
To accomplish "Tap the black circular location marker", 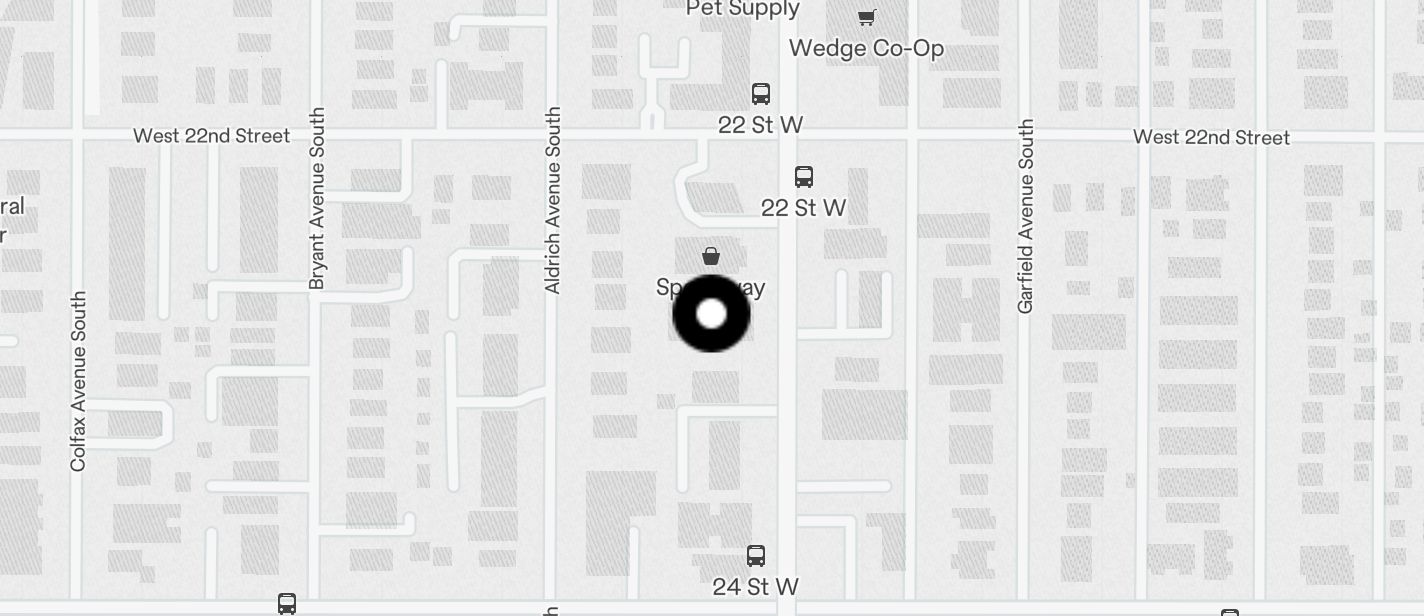I will (x=711, y=314).
